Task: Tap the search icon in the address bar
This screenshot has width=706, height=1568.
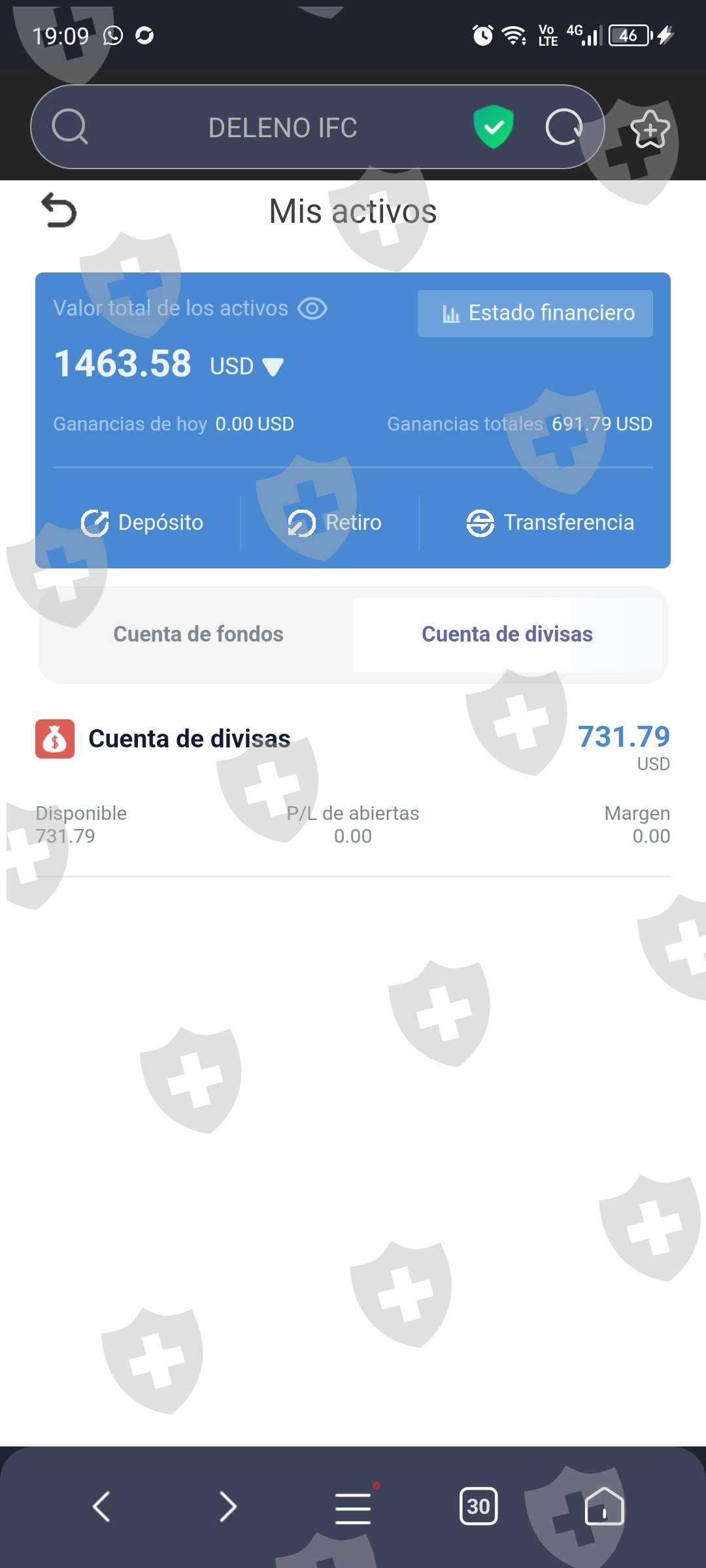Action: point(70,127)
